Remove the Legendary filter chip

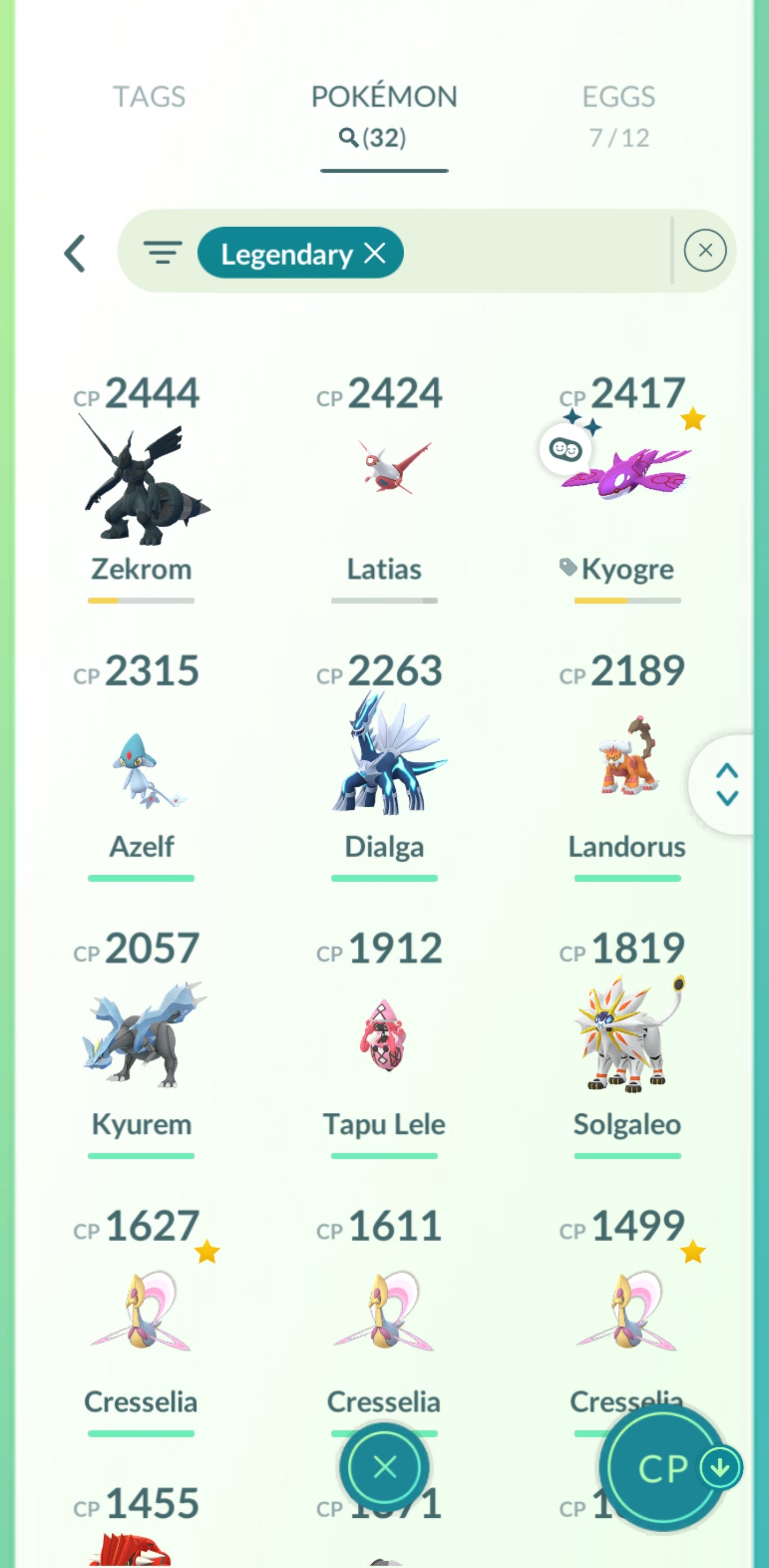[x=375, y=252]
